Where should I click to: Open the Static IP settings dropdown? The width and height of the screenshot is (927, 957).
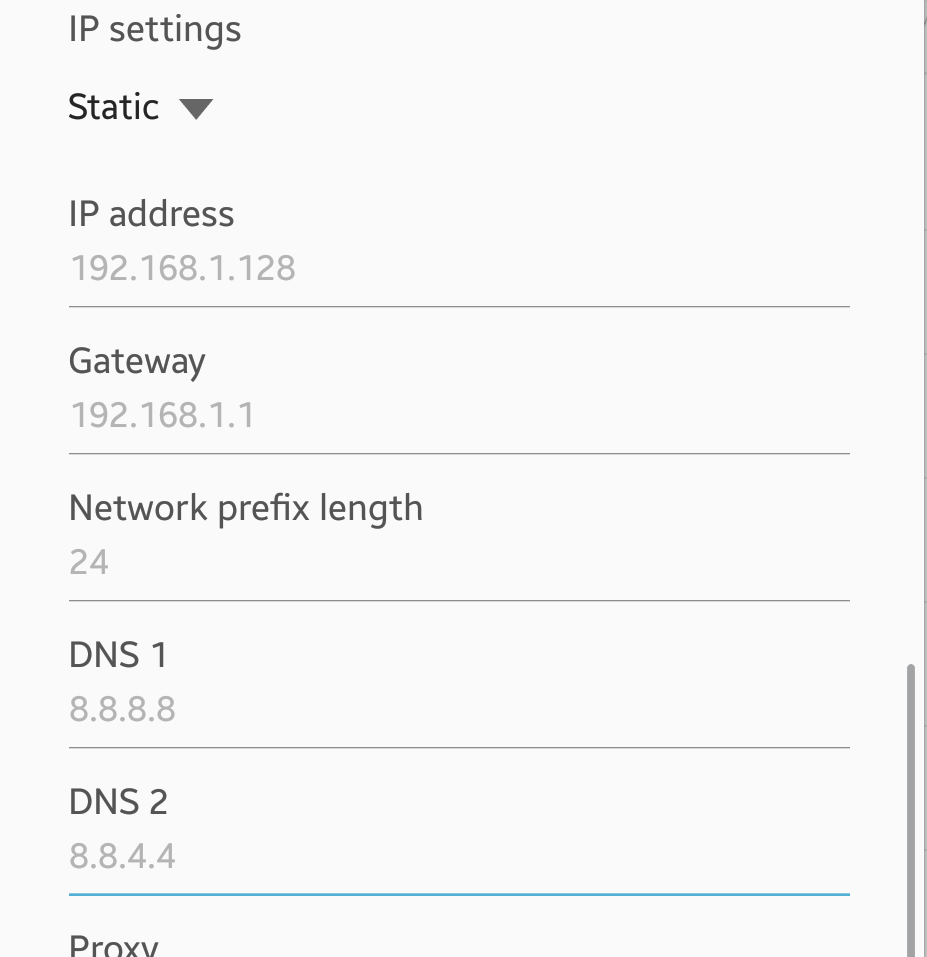click(141, 107)
